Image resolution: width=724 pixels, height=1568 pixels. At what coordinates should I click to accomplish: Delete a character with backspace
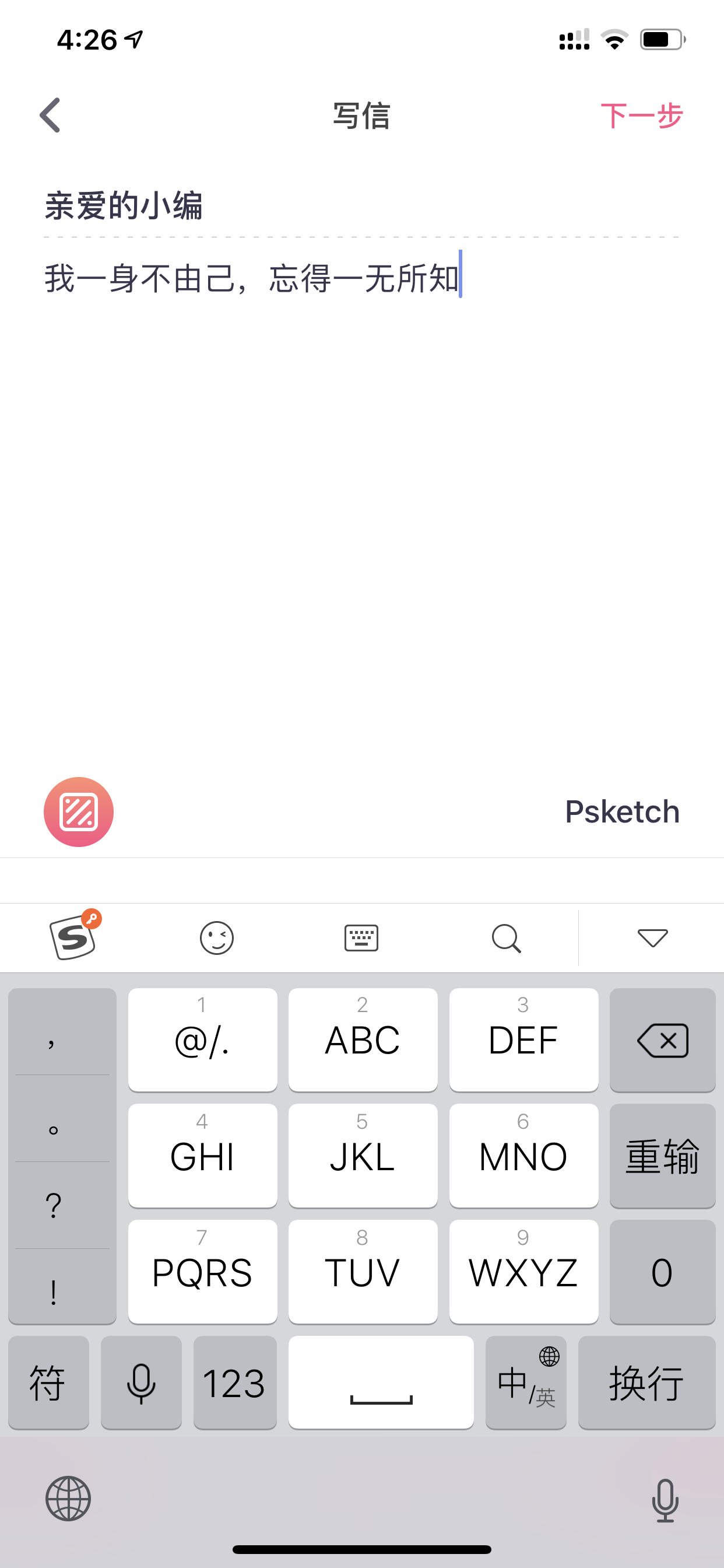click(x=663, y=1040)
